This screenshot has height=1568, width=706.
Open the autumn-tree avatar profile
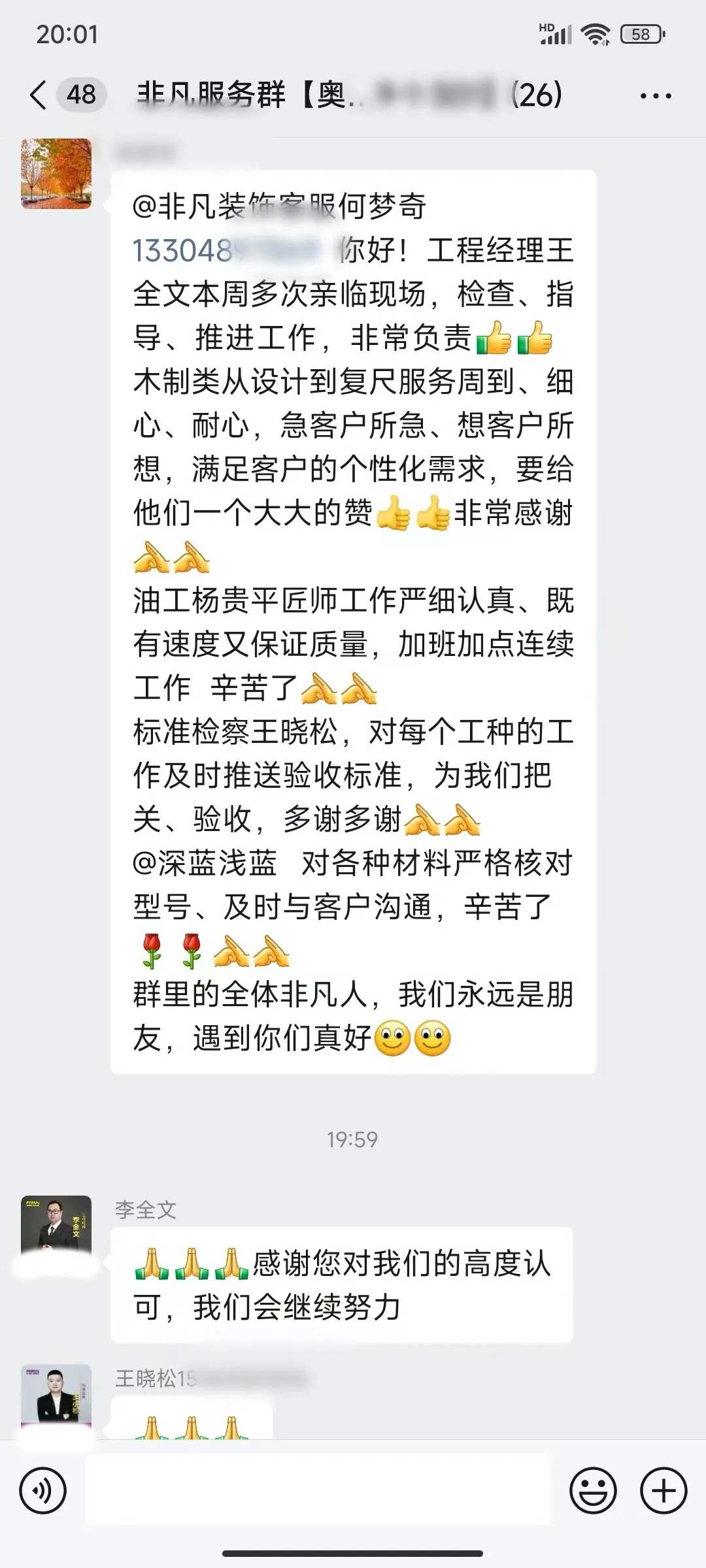click(x=56, y=173)
